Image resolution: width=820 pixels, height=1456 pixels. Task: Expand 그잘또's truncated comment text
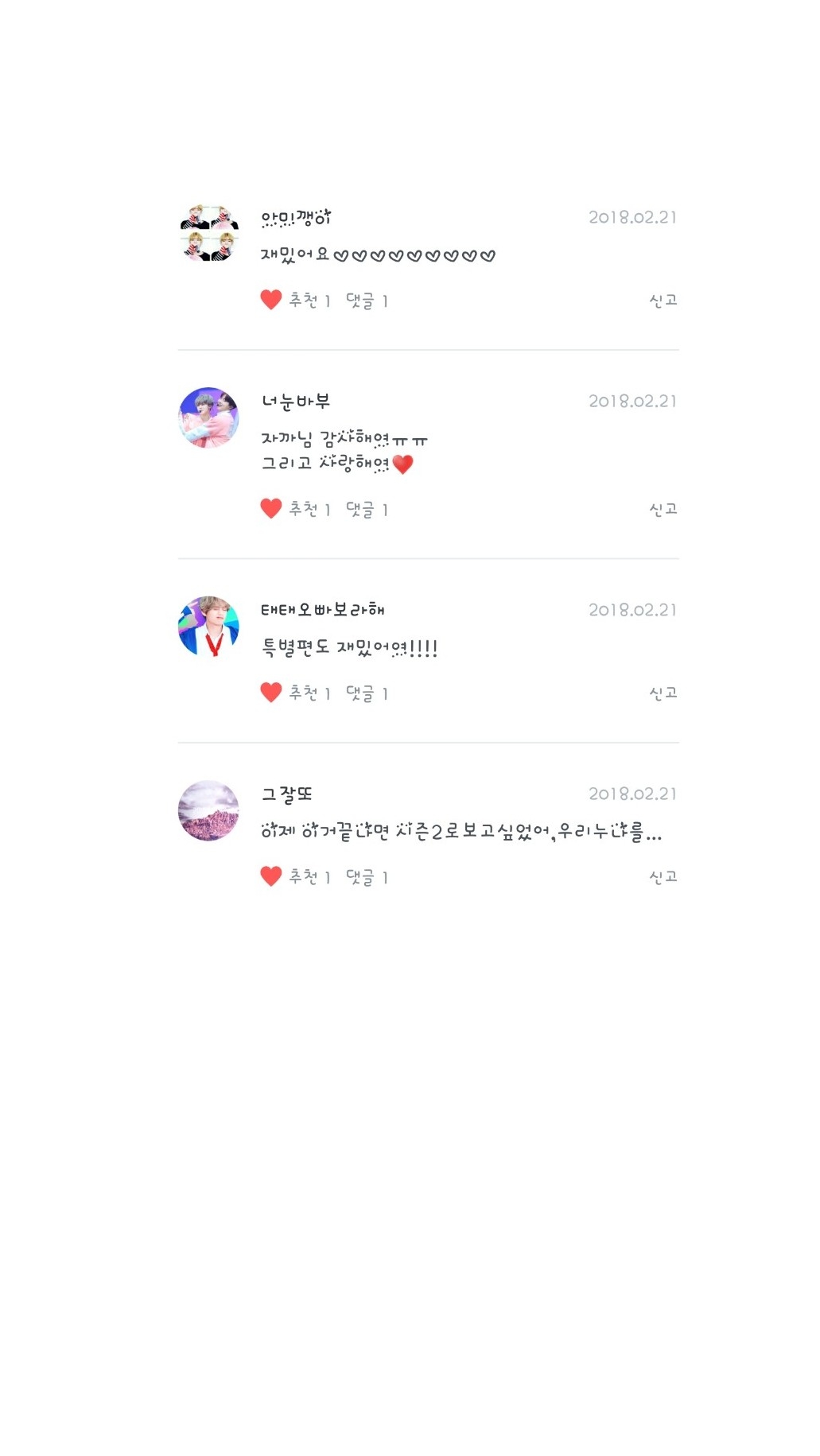461,832
